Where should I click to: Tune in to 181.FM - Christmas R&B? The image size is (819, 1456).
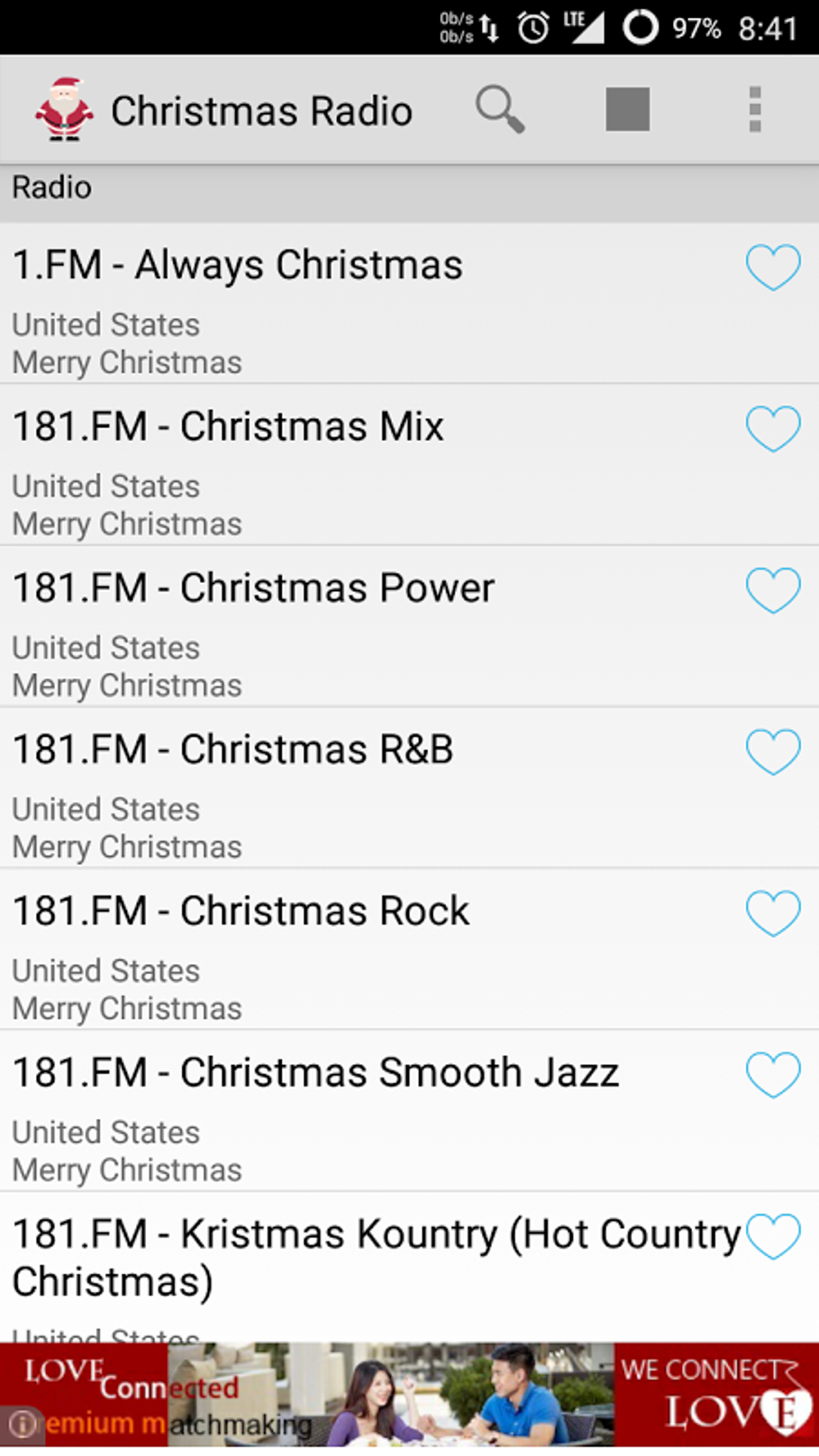(x=321, y=789)
